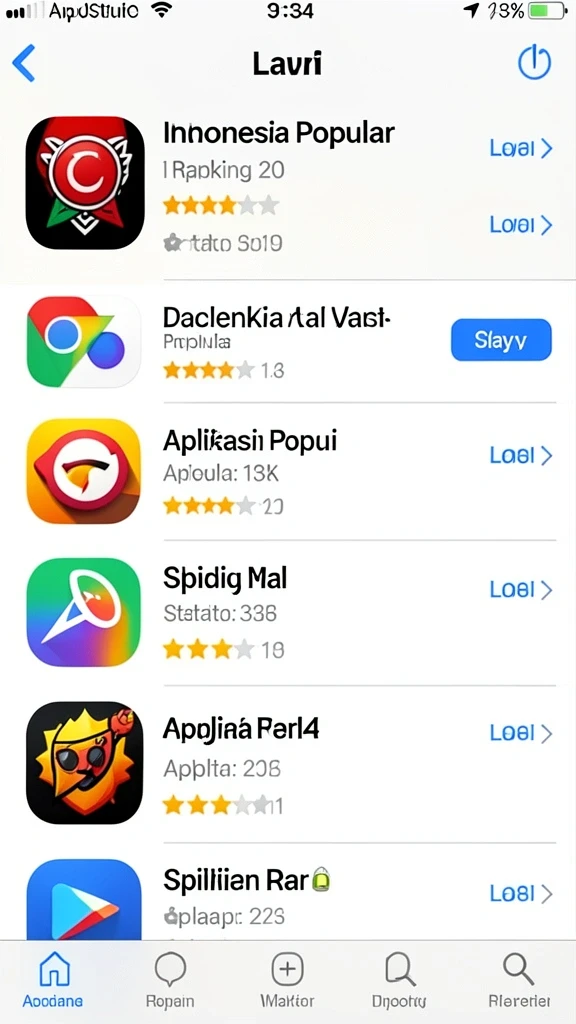Switch to the Ropain chat bubble tab
This screenshot has height=1024, width=576.
170,980
